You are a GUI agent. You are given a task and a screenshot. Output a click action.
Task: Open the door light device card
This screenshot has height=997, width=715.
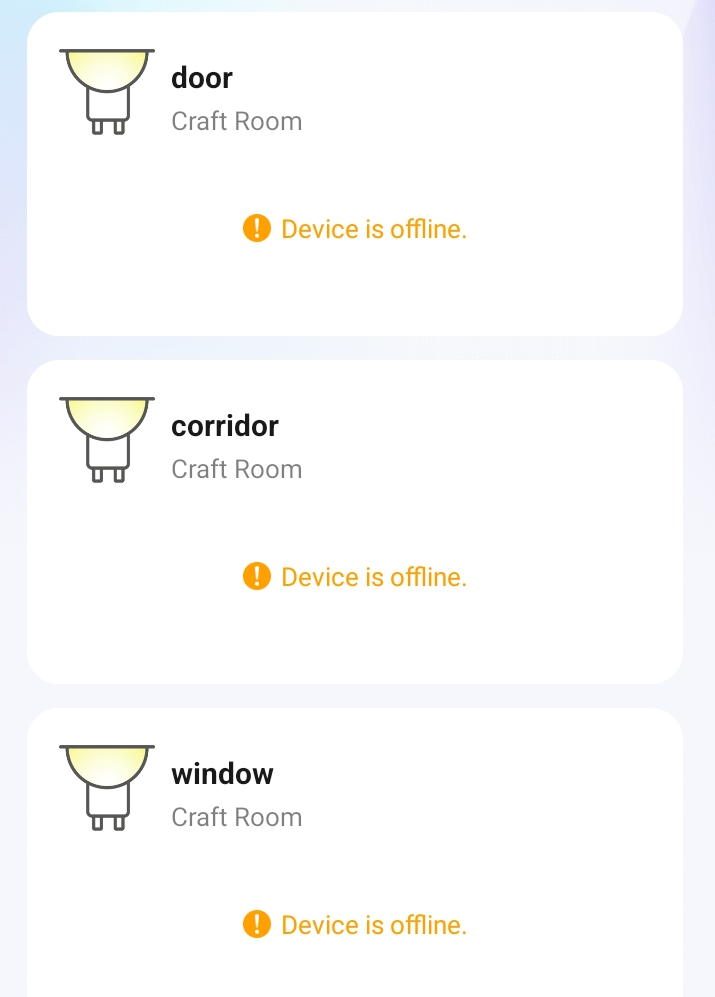354,174
